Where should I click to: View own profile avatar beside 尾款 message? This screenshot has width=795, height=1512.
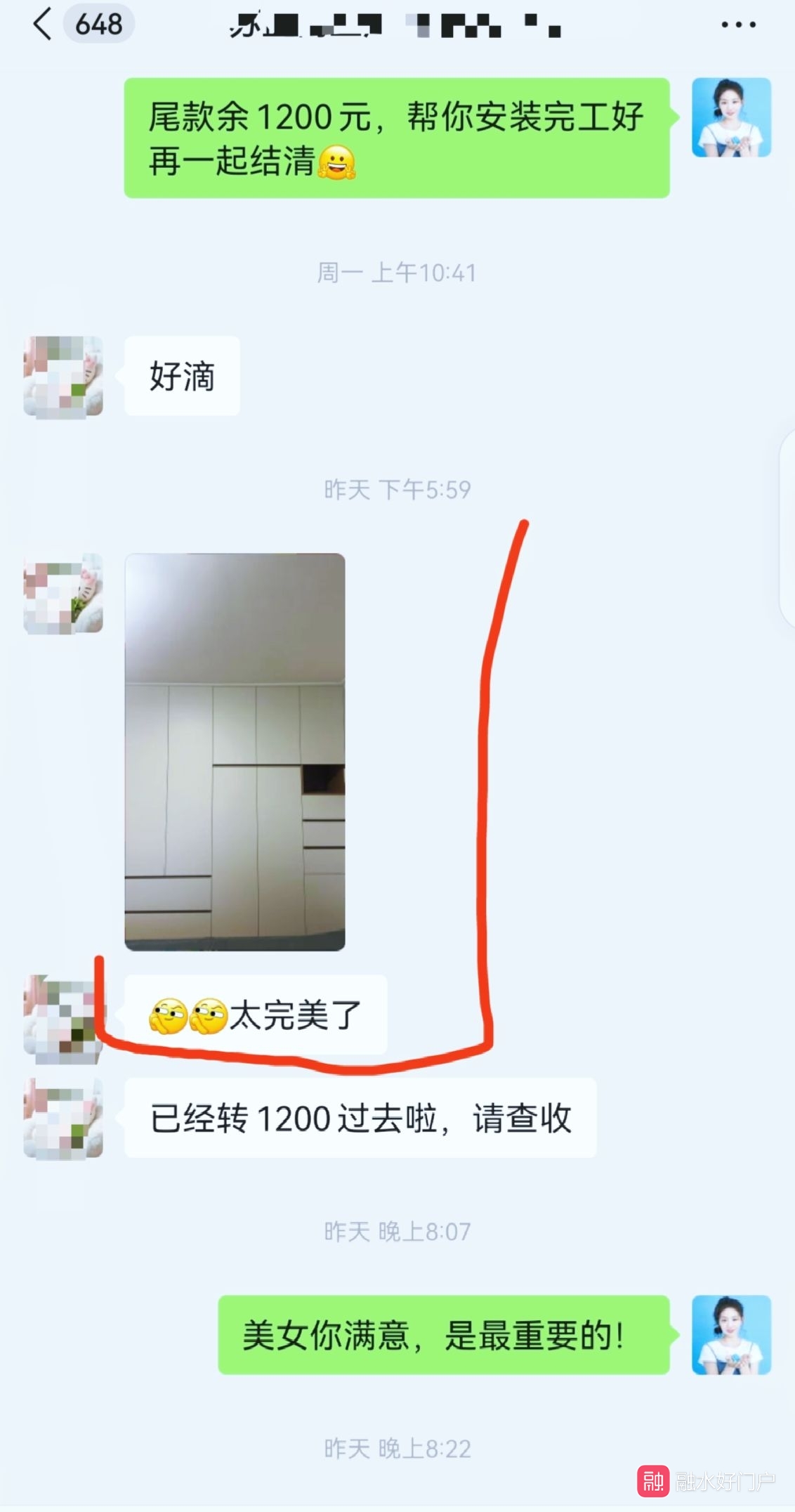(731, 118)
